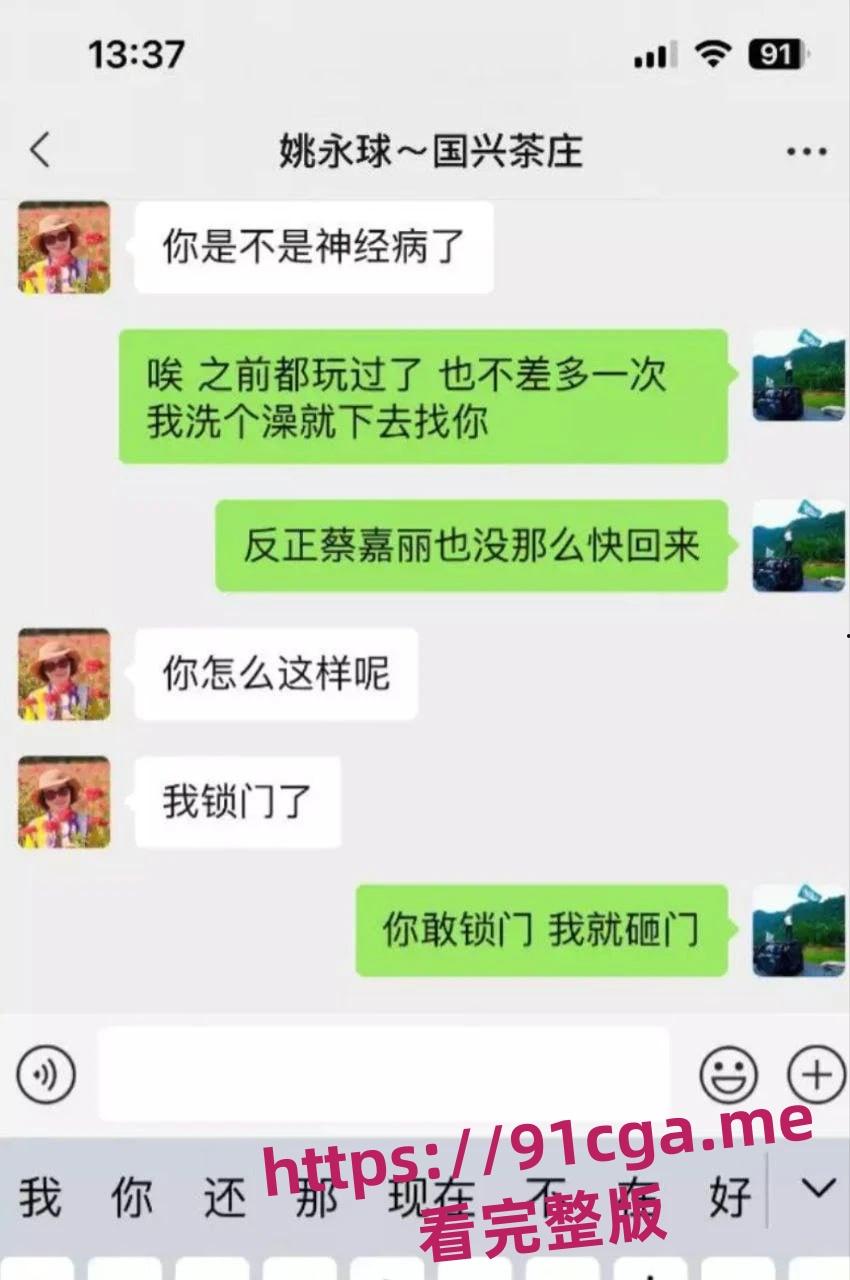This screenshot has width=850, height=1280.
Task: Tap the battery indicator showing 91
Action: tap(777, 55)
